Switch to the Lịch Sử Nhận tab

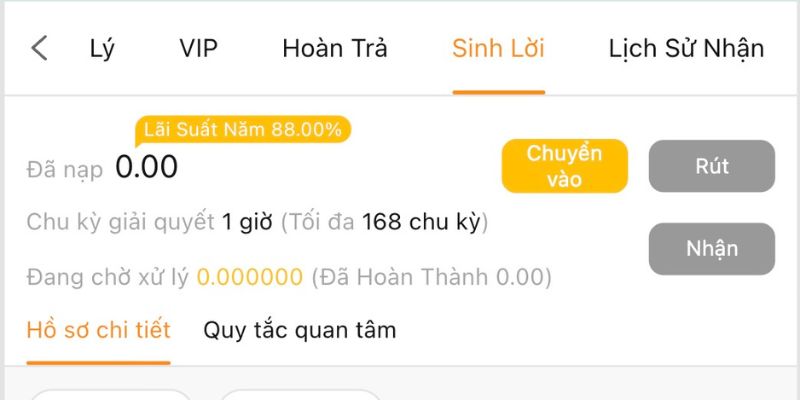pyautogui.click(x=686, y=48)
